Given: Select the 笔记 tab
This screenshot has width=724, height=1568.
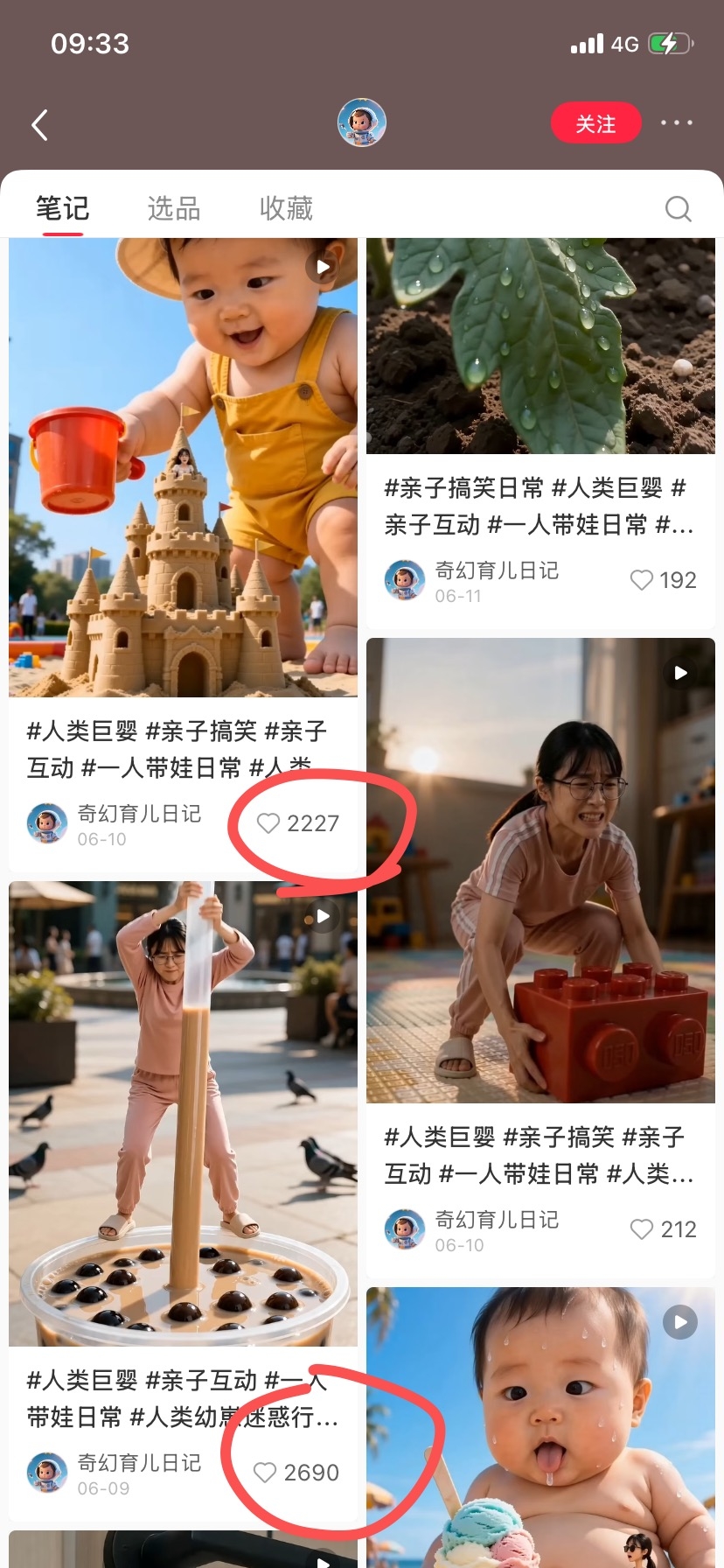Looking at the screenshot, I should coord(62,208).
